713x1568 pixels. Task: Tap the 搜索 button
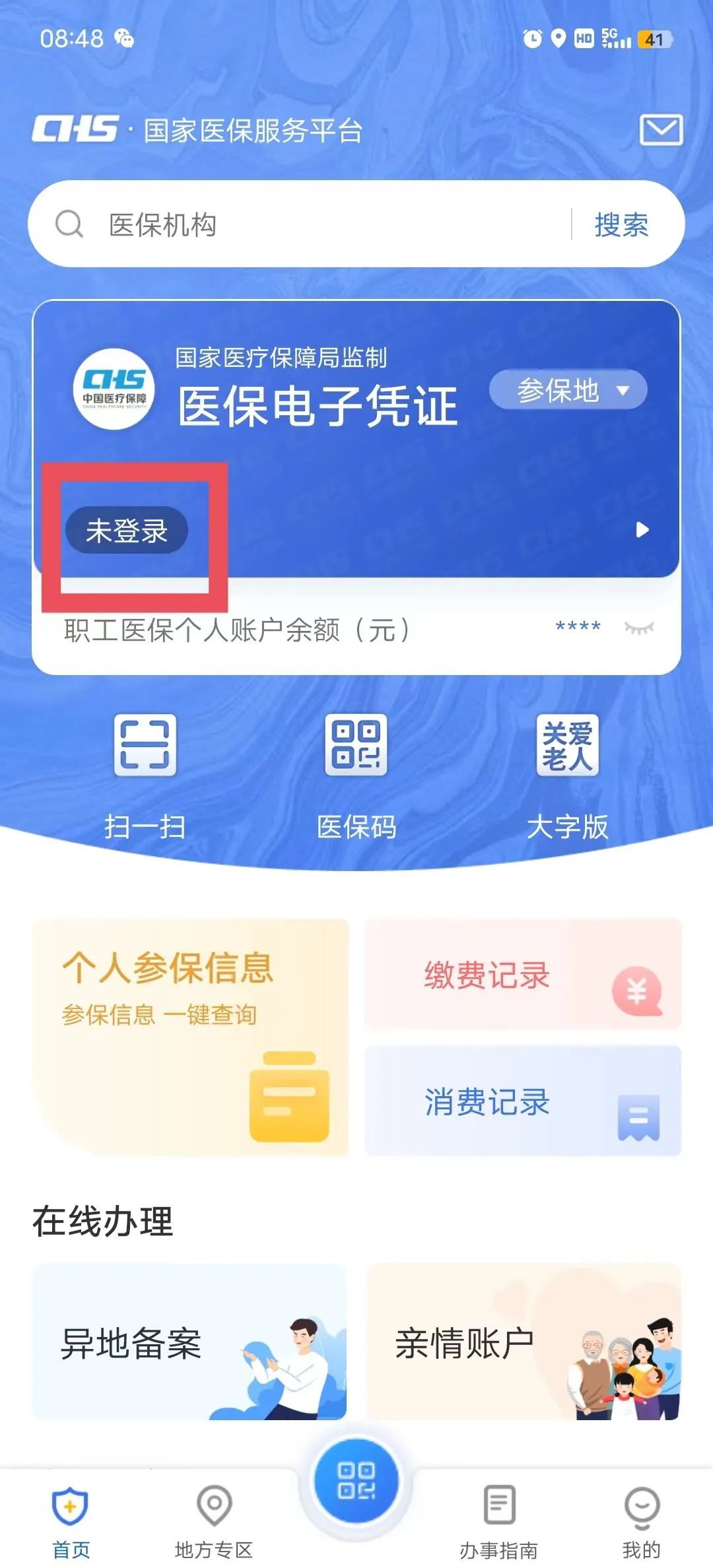(621, 224)
